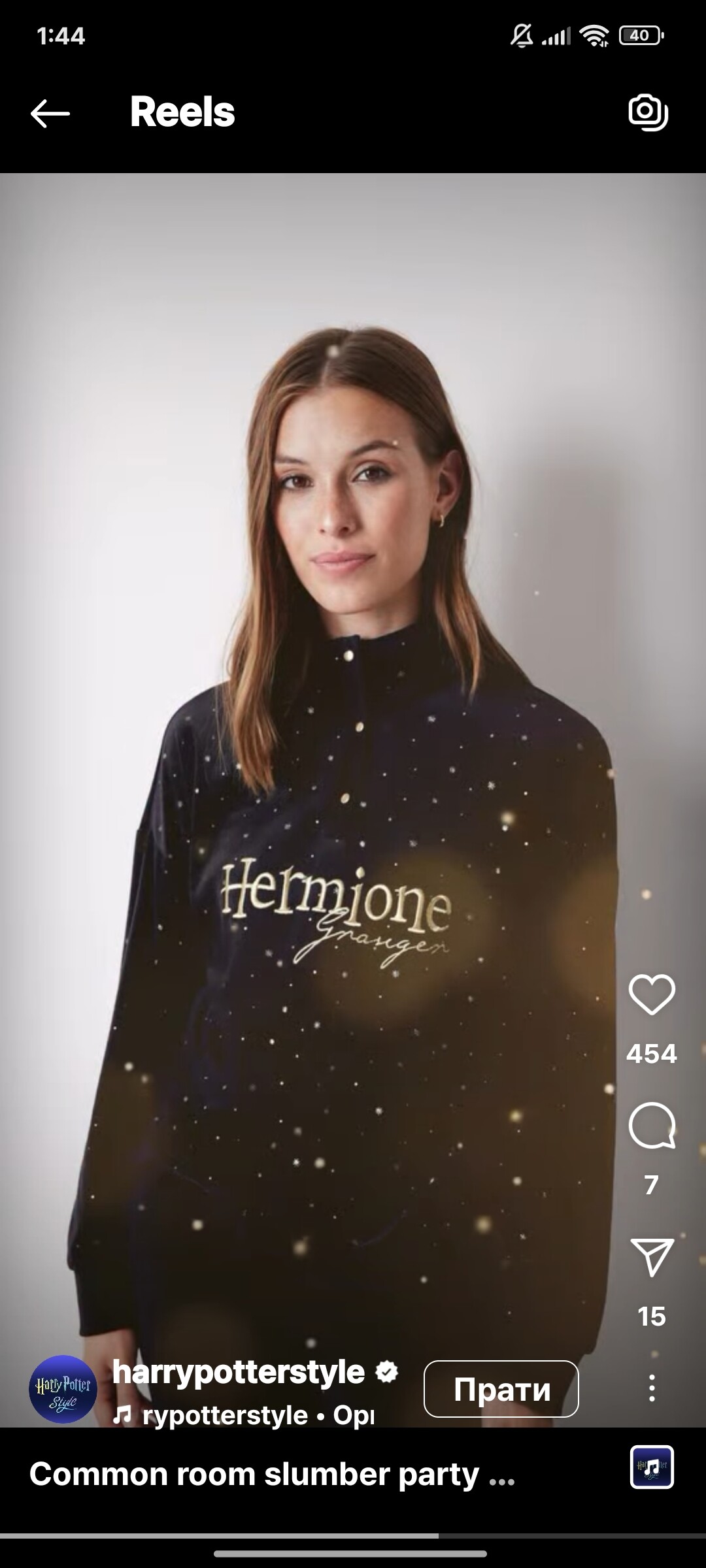
Task: Visit the harrypotterstyle username link
Action: (x=238, y=1372)
